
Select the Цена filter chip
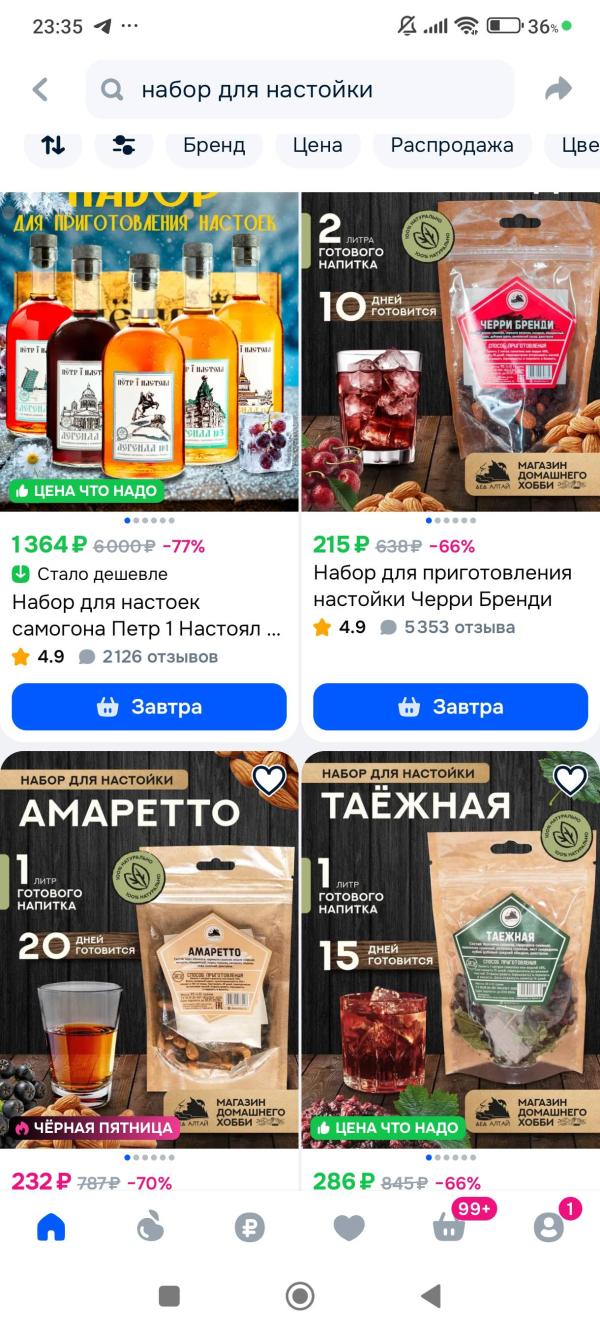coord(317,145)
